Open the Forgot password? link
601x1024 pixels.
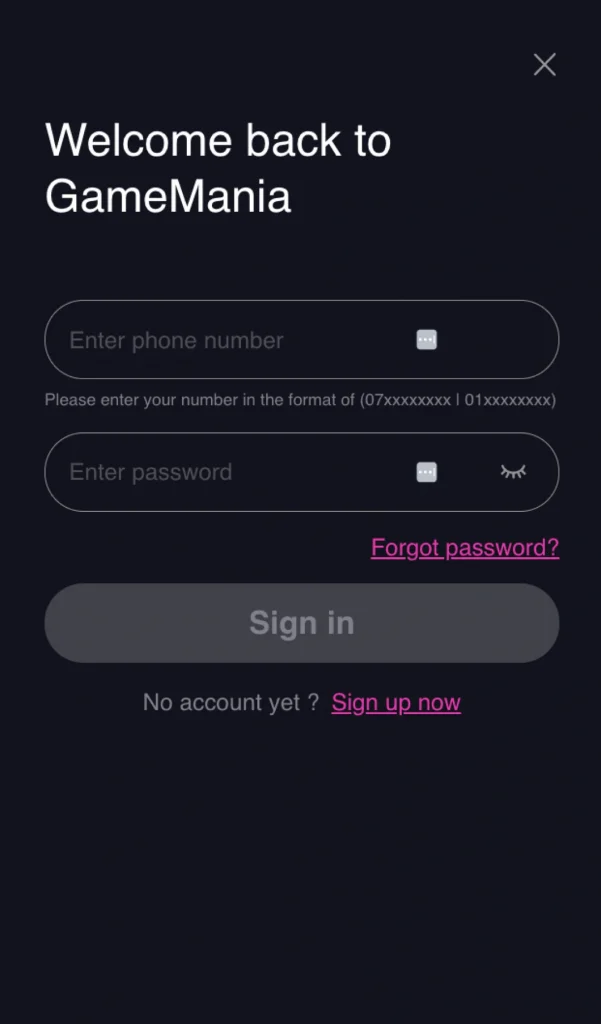[464, 548]
